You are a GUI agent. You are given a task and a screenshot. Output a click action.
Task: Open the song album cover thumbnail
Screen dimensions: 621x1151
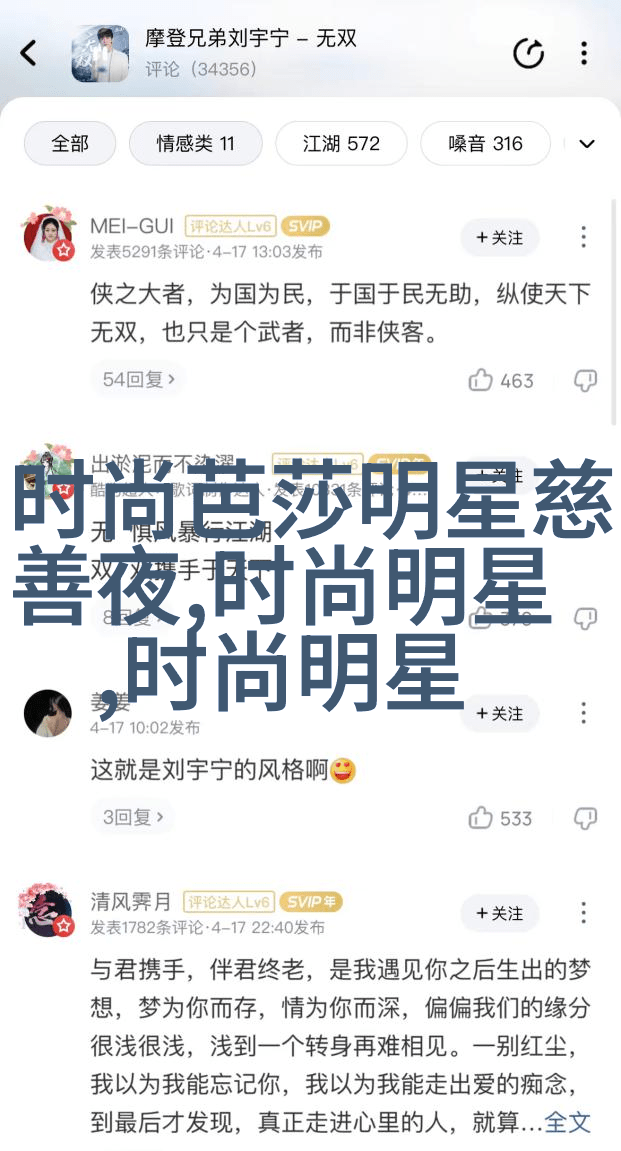click(x=100, y=53)
